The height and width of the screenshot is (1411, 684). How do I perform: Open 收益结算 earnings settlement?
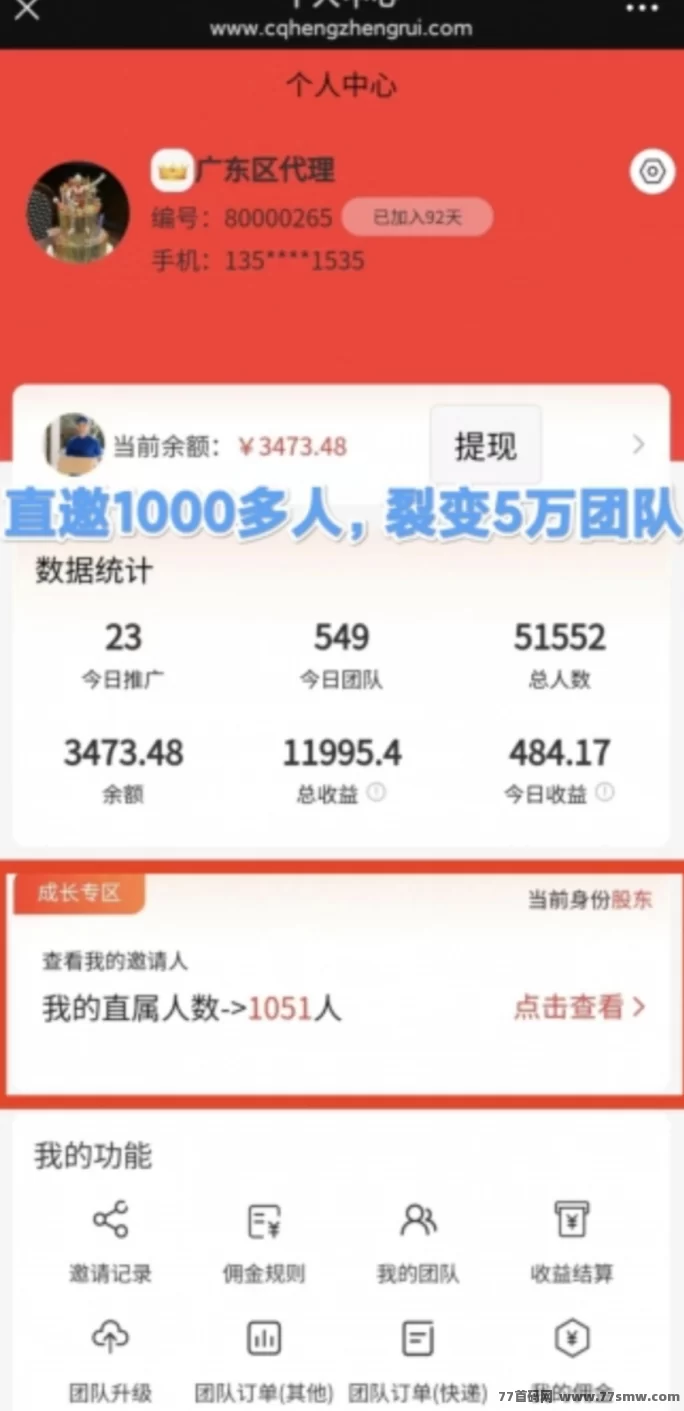(572, 1242)
